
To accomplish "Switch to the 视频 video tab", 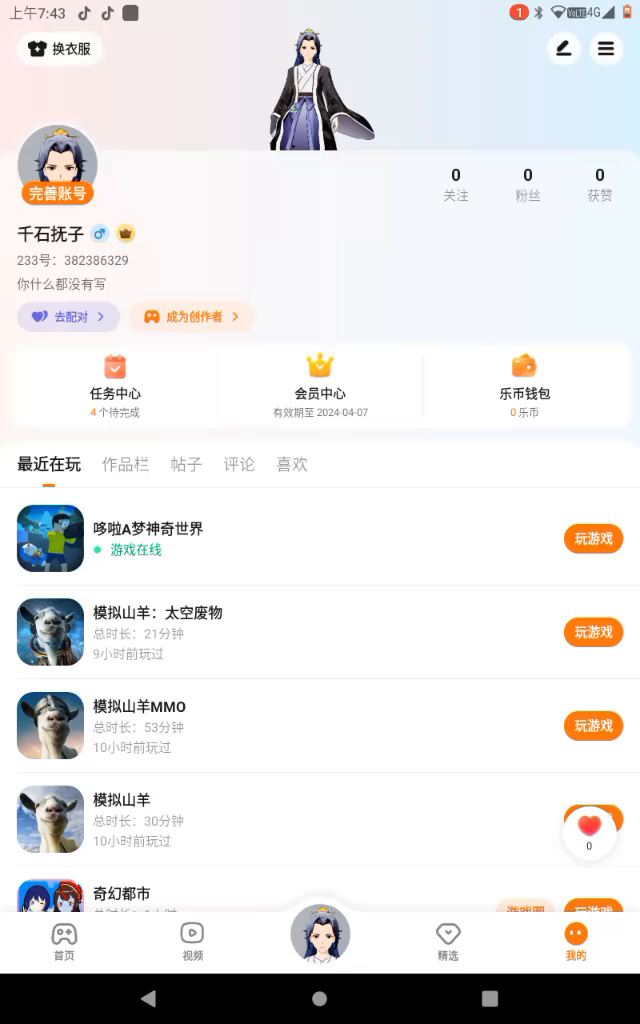I will click(192, 942).
